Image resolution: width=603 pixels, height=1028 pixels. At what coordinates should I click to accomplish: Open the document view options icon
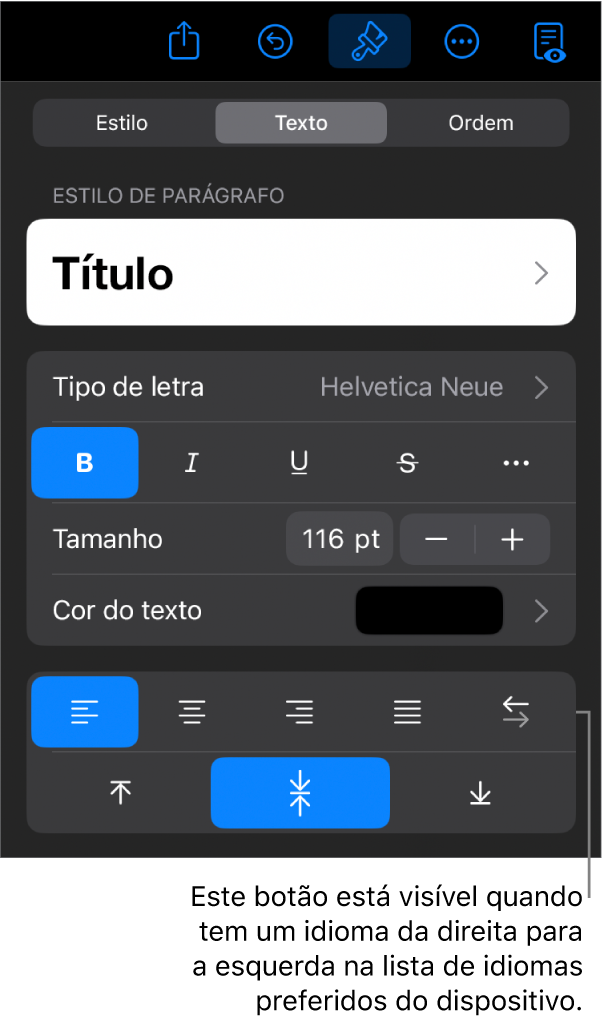tap(549, 42)
